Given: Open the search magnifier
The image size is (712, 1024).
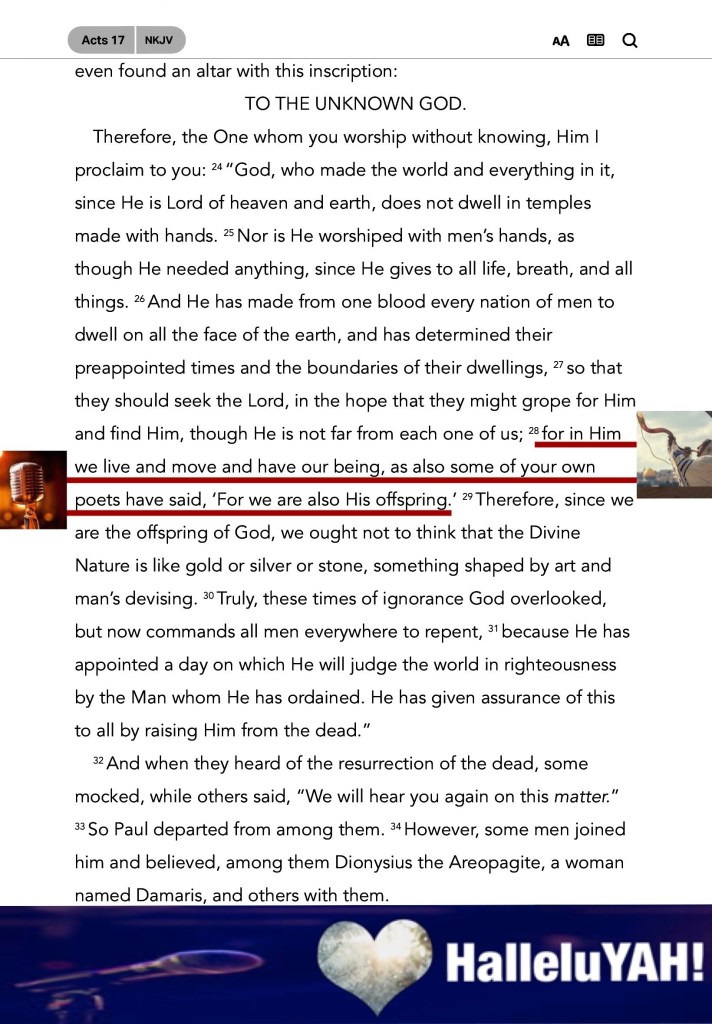Looking at the screenshot, I should tap(630, 40).
